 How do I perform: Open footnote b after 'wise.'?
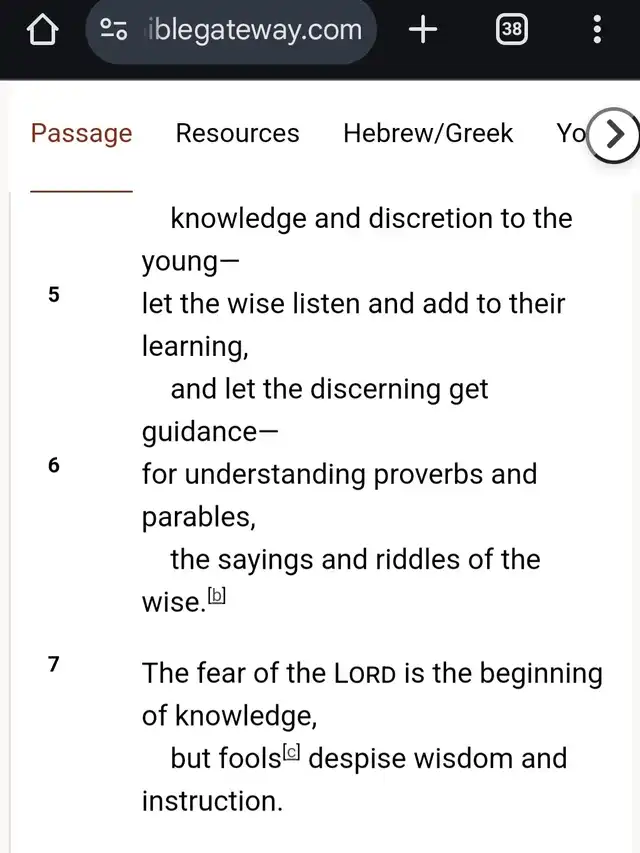pos(217,597)
